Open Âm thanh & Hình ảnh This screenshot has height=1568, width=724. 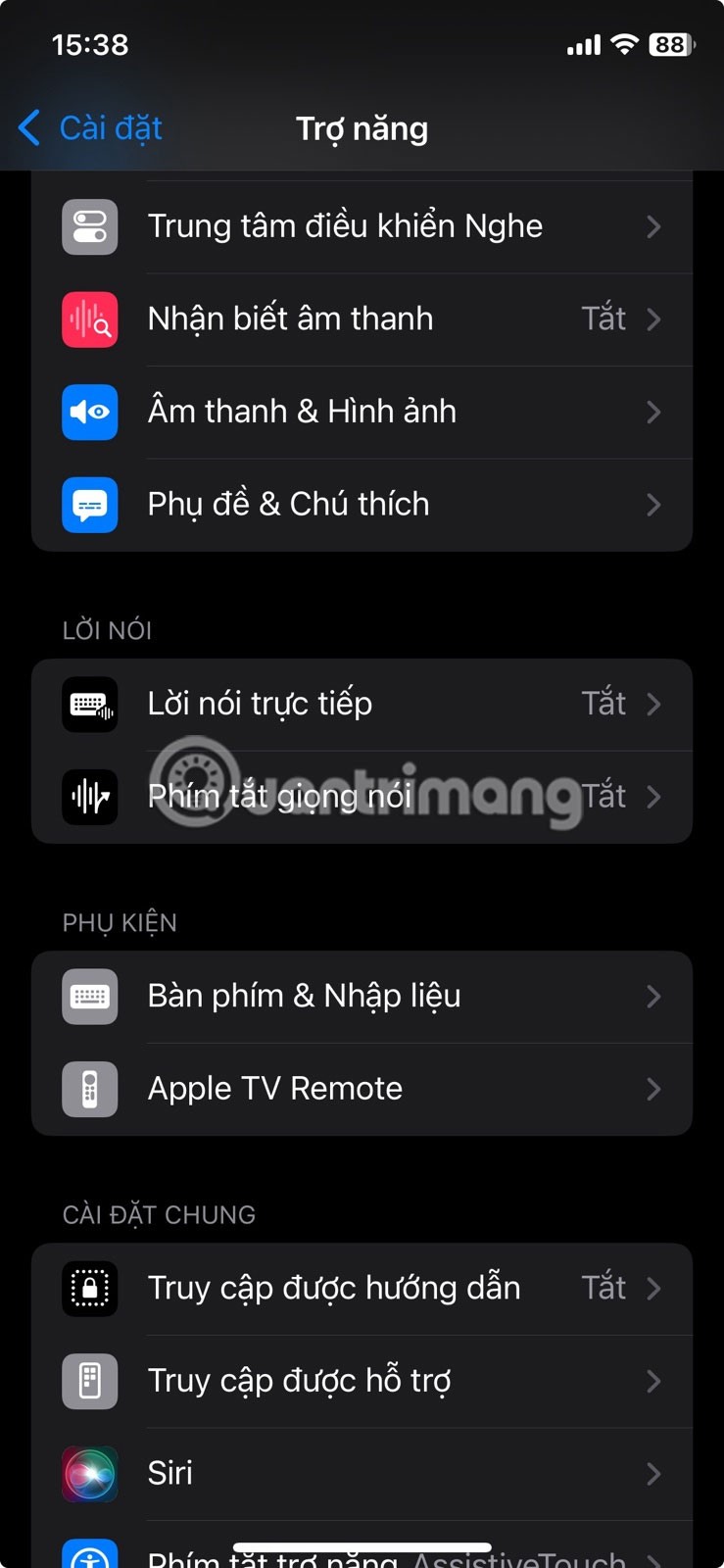coord(362,412)
